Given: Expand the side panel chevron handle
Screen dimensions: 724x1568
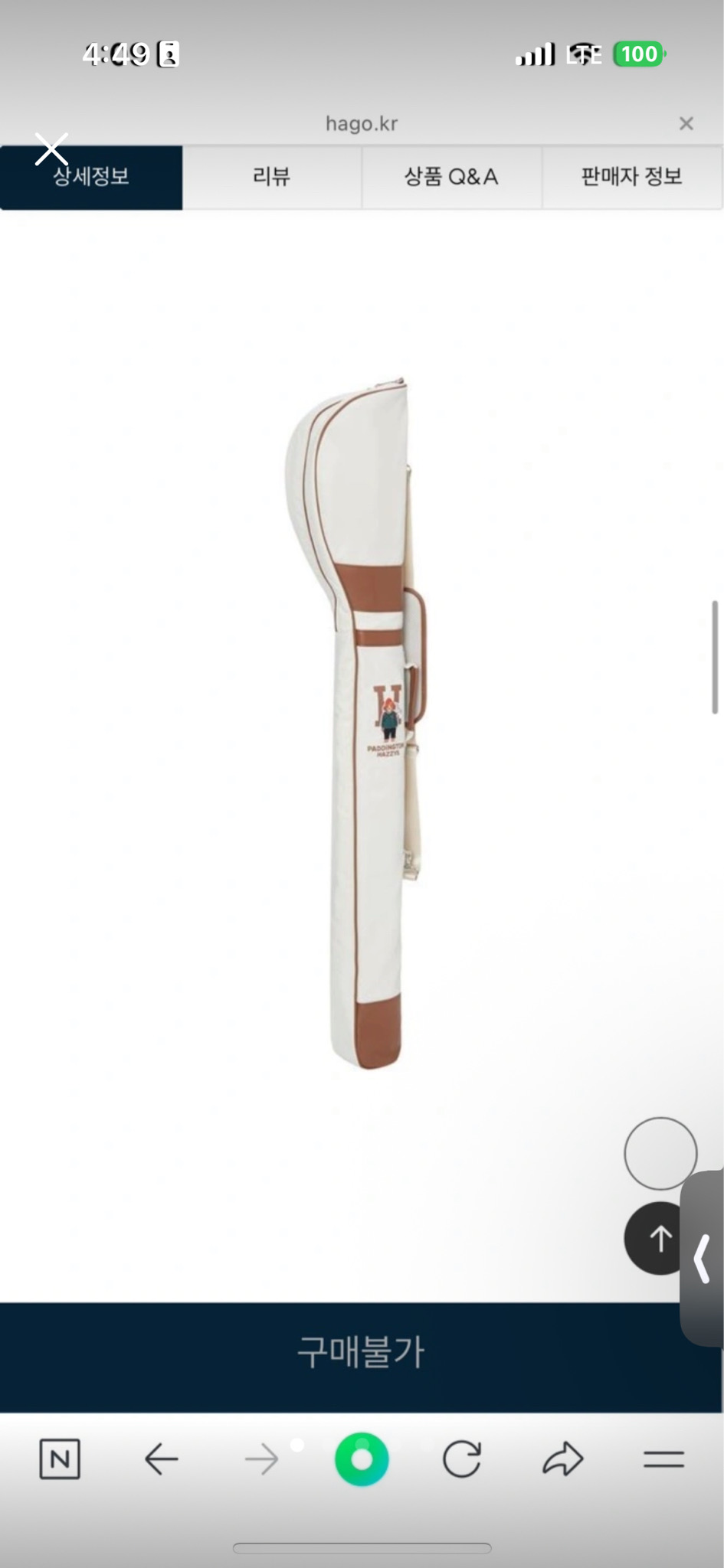Looking at the screenshot, I should coord(703,1259).
